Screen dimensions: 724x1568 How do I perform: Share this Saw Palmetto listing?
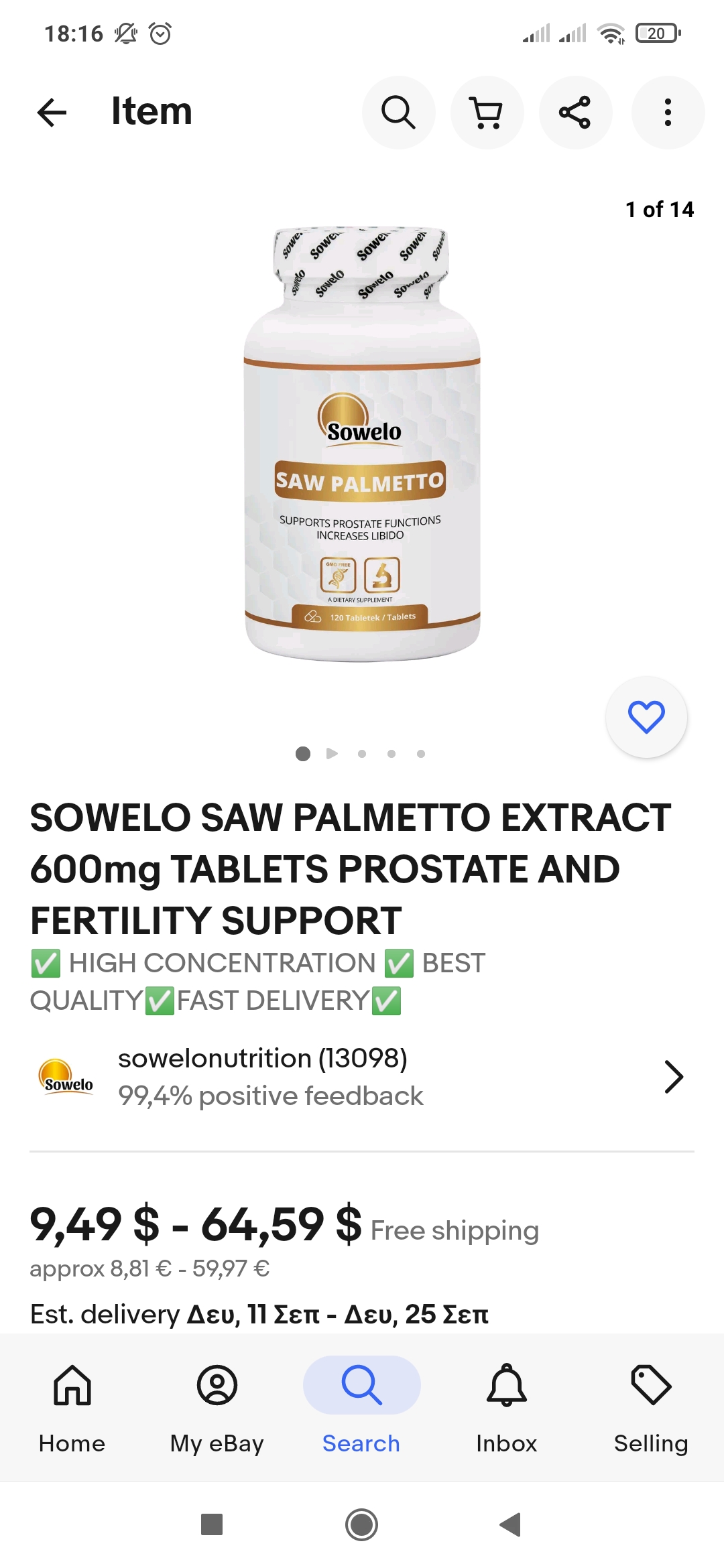click(575, 112)
